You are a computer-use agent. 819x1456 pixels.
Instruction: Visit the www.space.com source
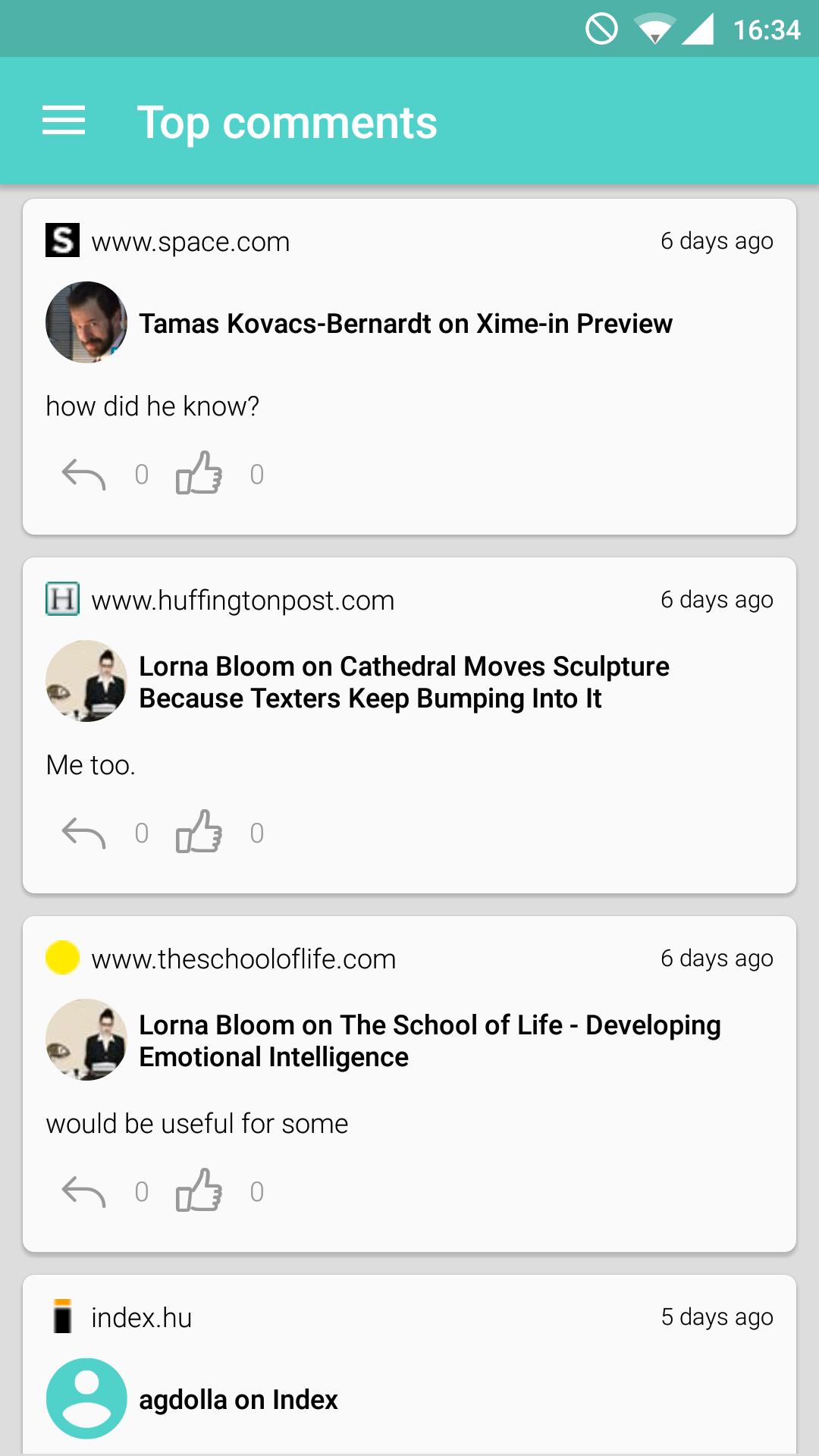tap(190, 242)
